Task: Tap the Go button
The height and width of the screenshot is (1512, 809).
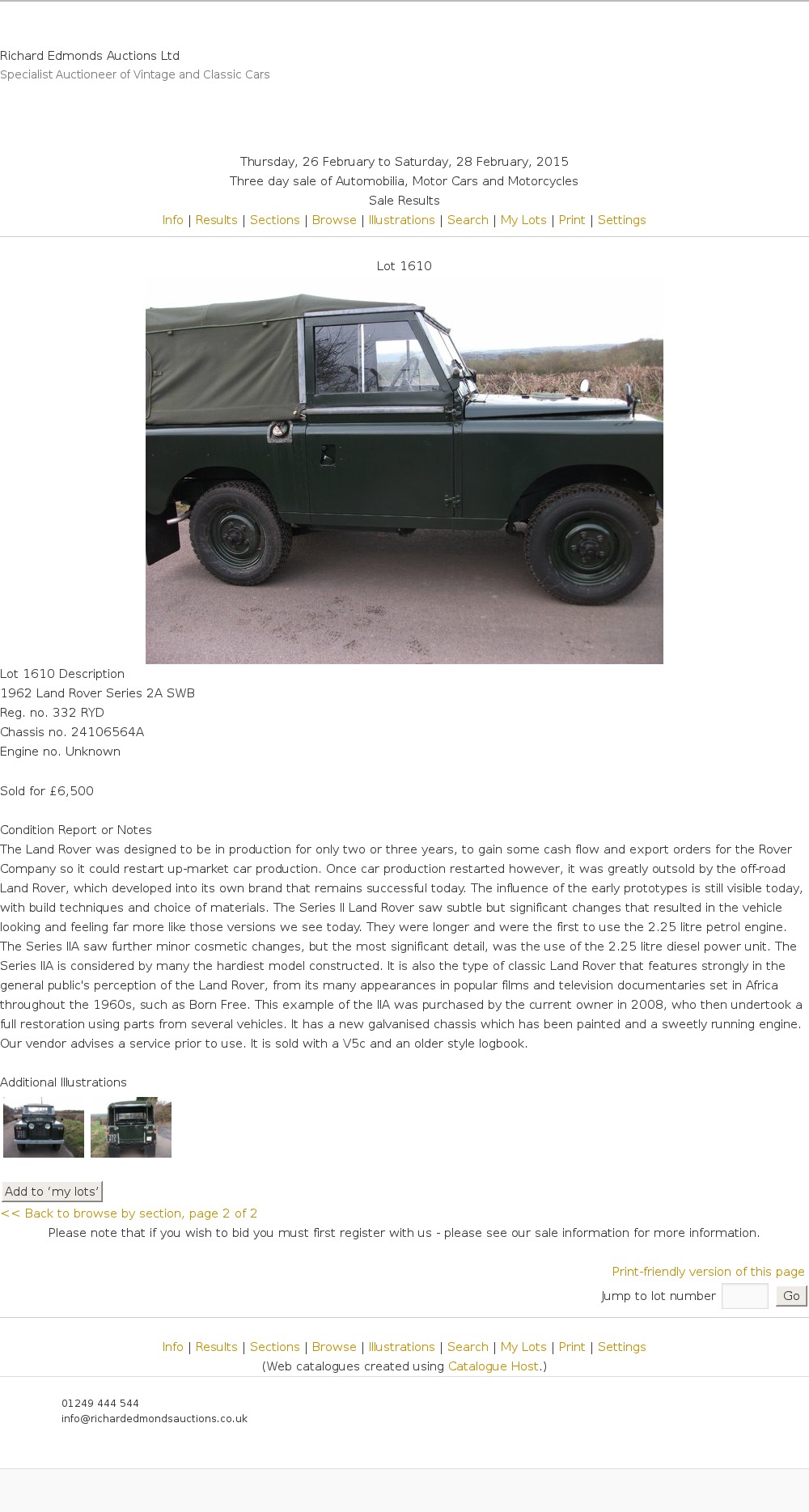Action: (x=791, y=1296)
